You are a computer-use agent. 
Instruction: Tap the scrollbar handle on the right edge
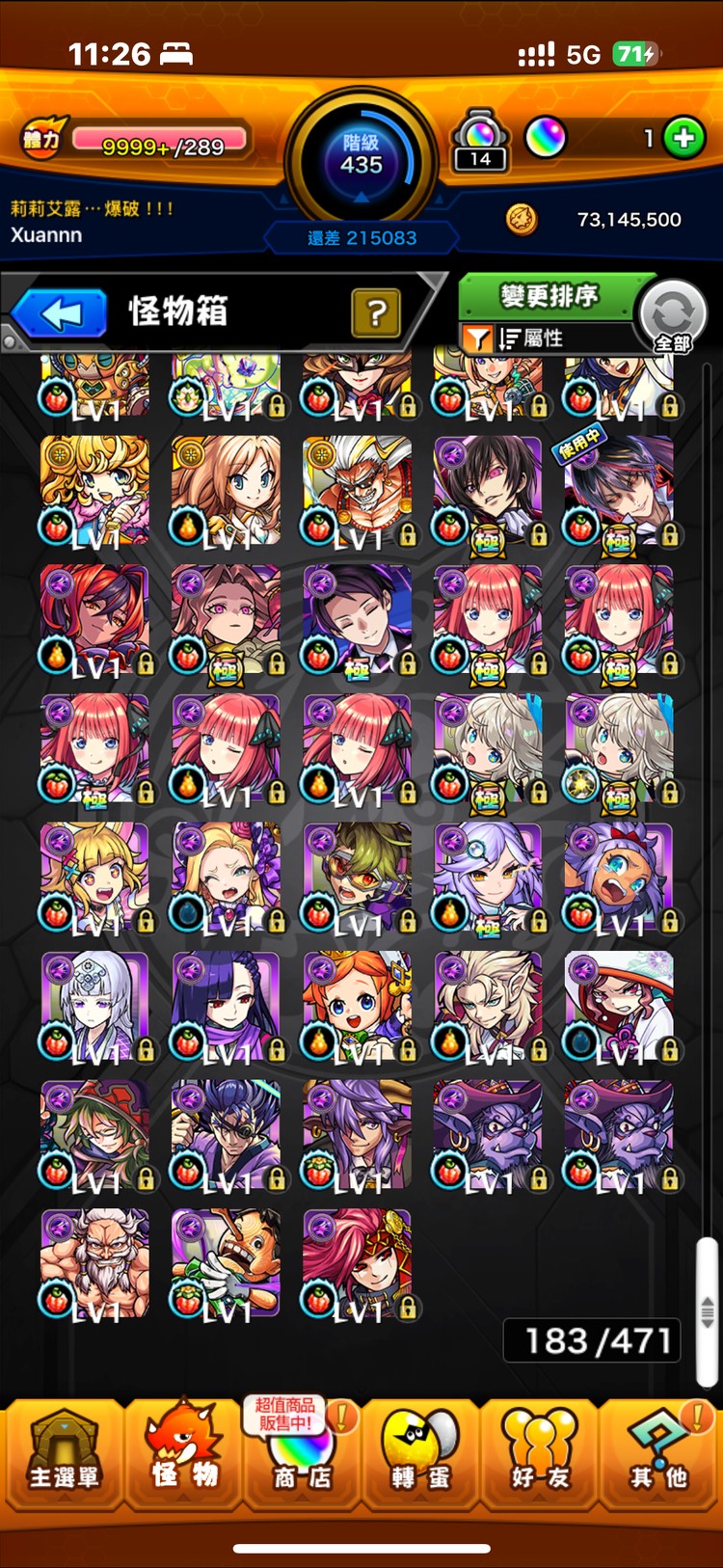708,1311
